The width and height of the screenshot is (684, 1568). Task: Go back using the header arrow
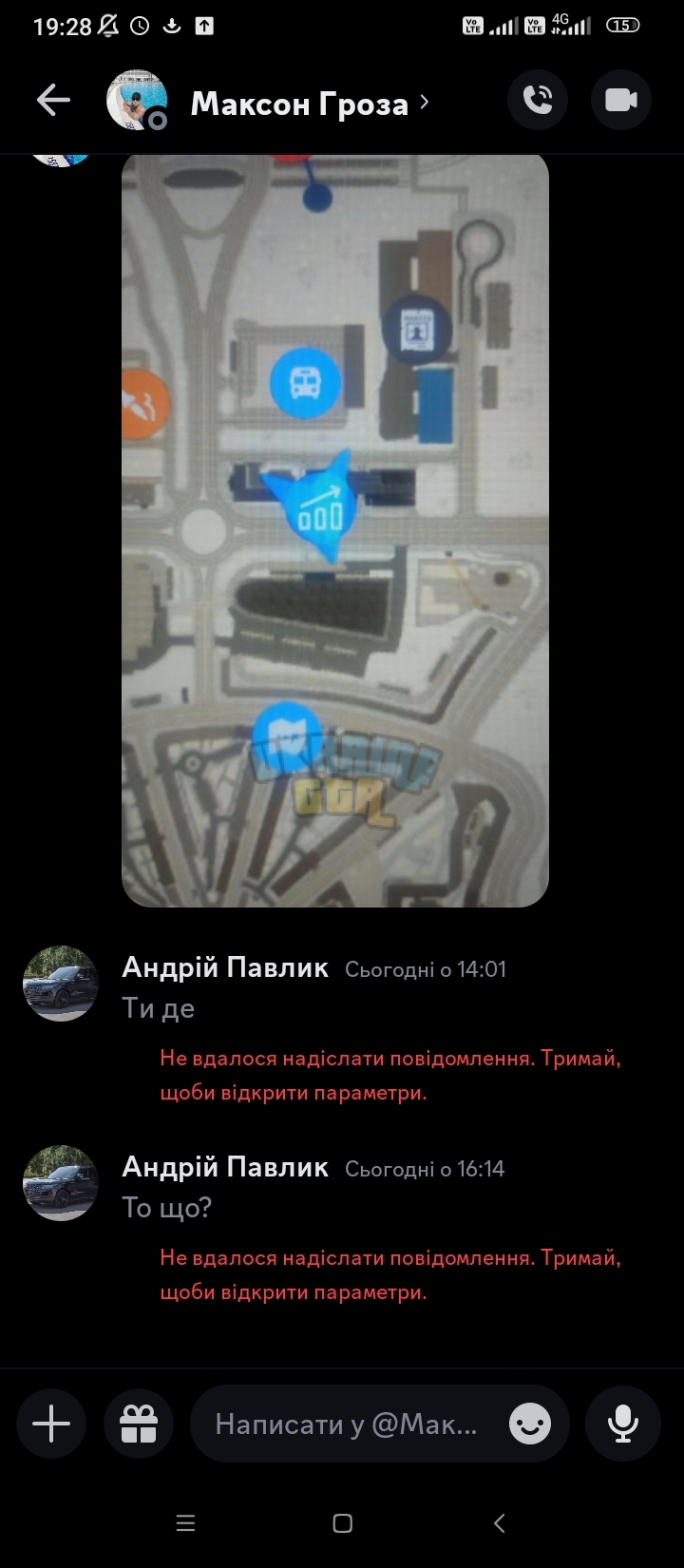point(53,100)
